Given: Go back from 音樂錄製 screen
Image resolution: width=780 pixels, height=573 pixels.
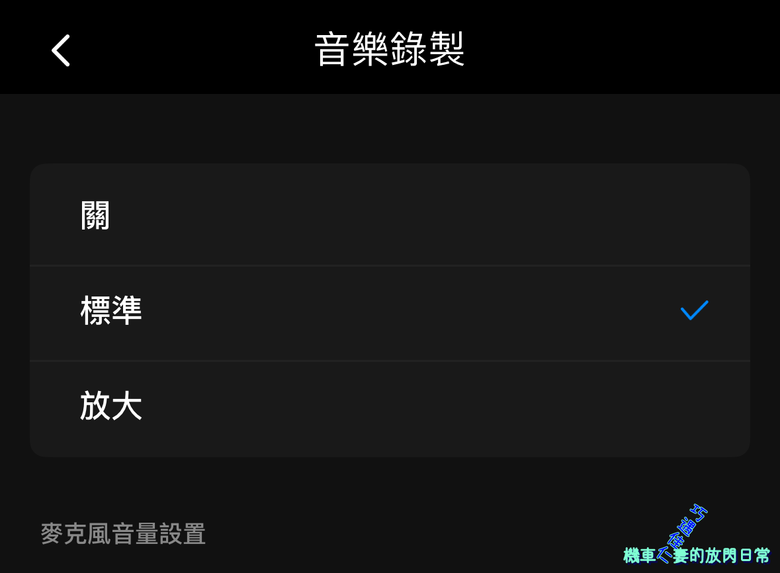Looking at the screenshot, I should point(61,50).
